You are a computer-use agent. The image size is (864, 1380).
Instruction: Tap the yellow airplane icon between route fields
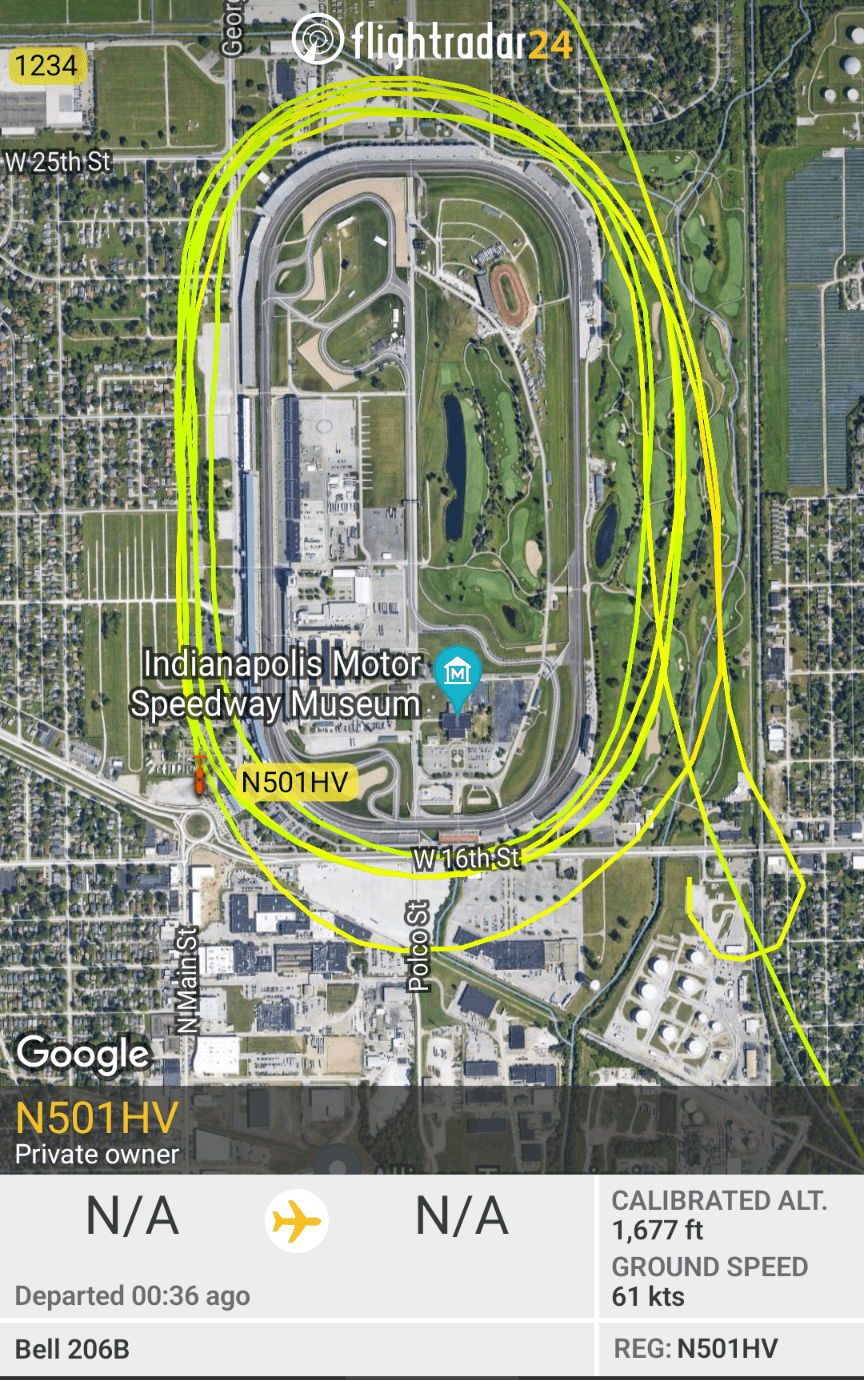293,1217
